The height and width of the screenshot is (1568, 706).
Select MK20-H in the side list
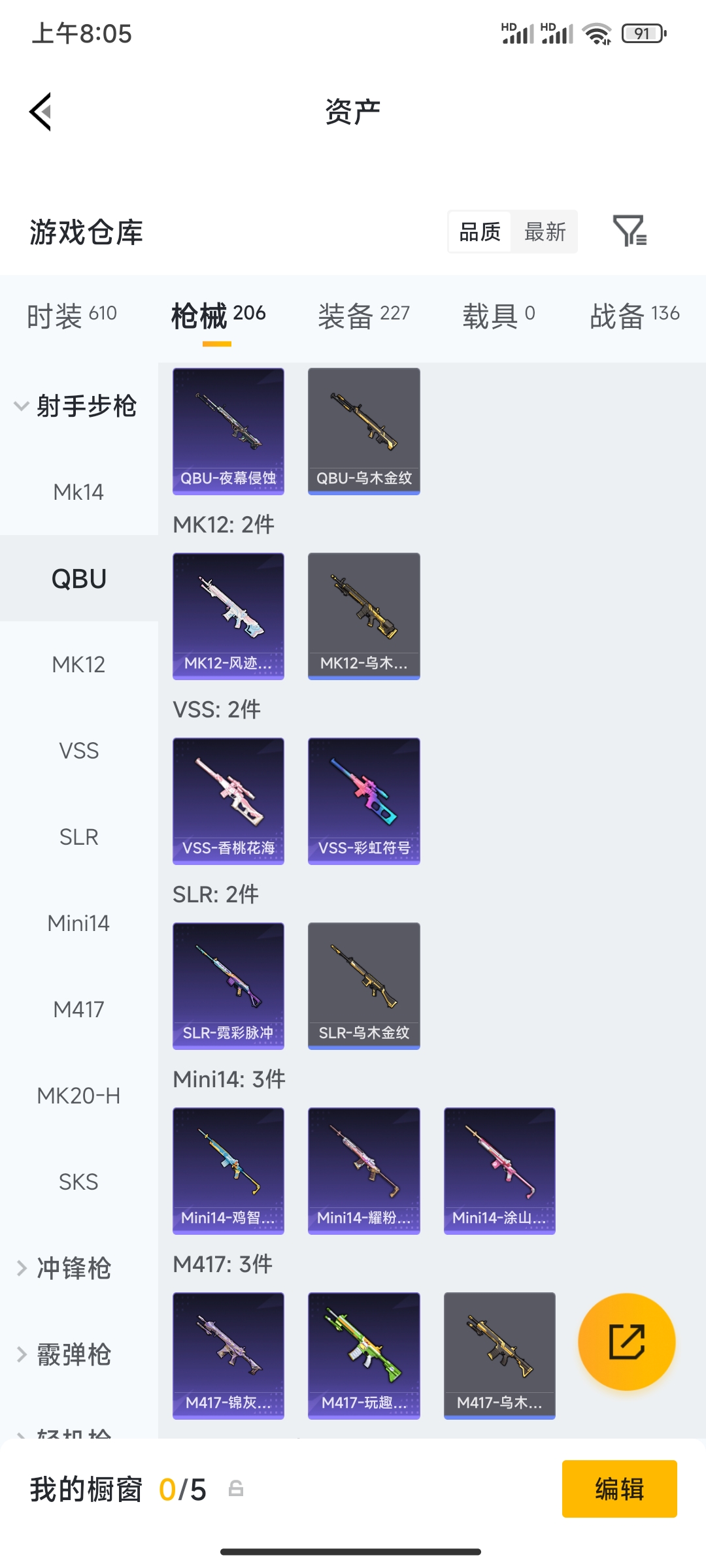[78, 1096]
